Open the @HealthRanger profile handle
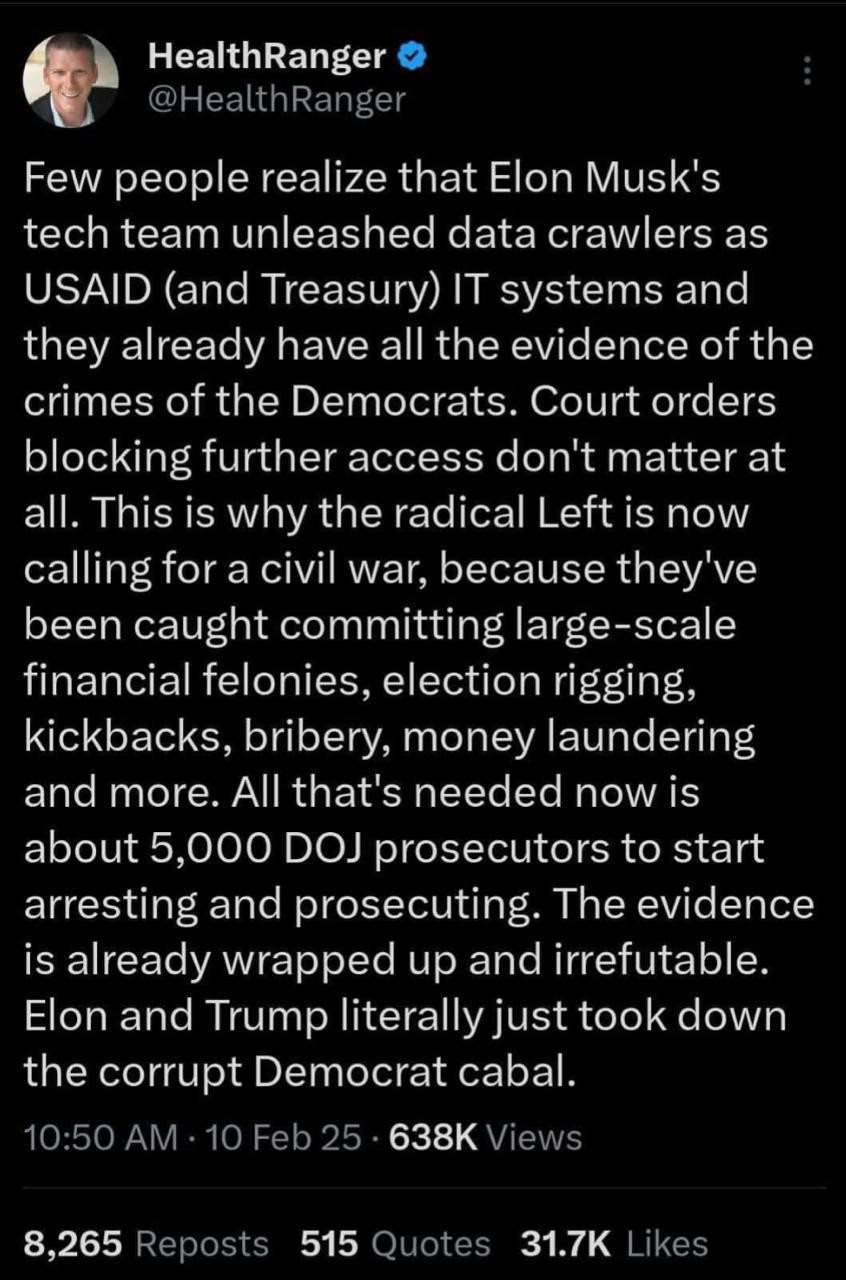 pos(277,99)
